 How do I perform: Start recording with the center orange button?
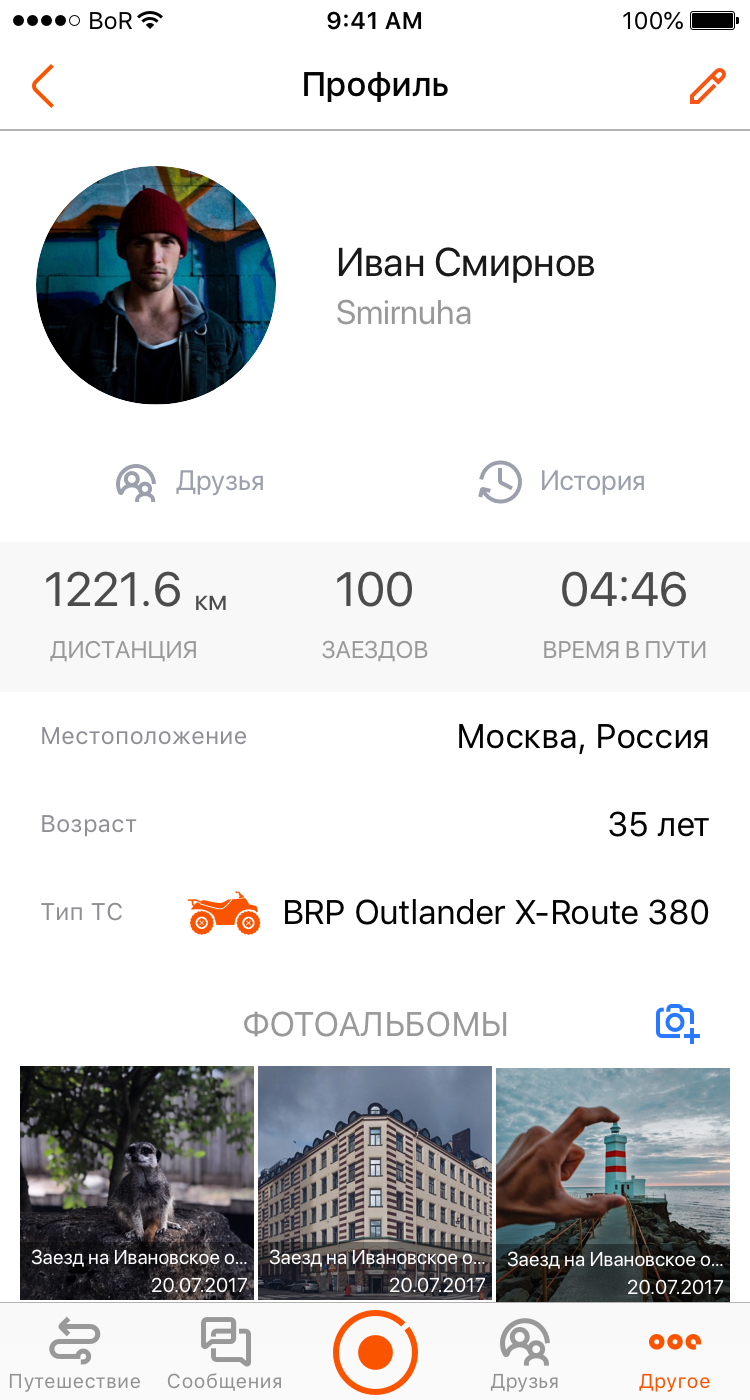click(x=375, y=1352)
